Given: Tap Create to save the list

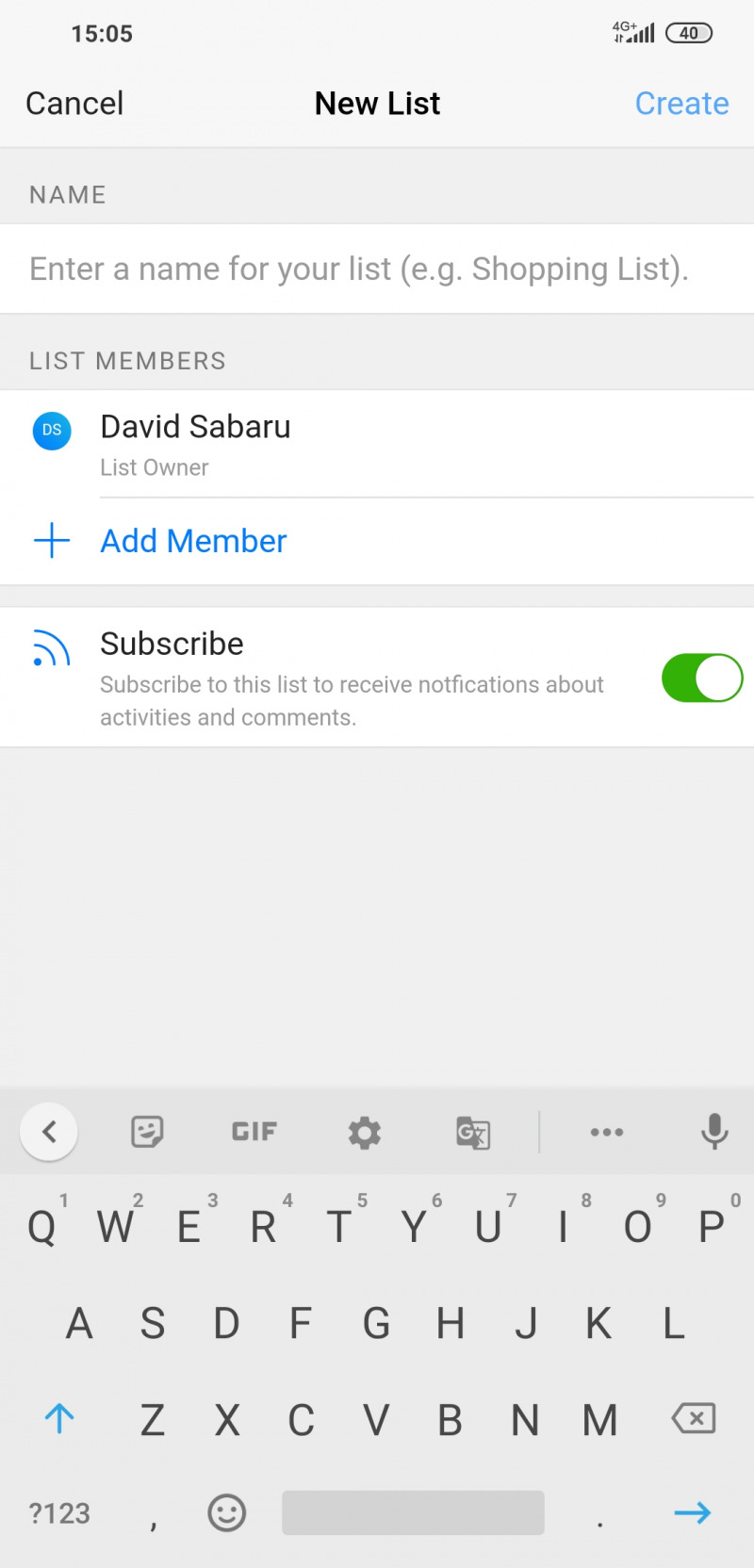Looking at the screenshot, I should pyautogui.click(x=681, y=104).
